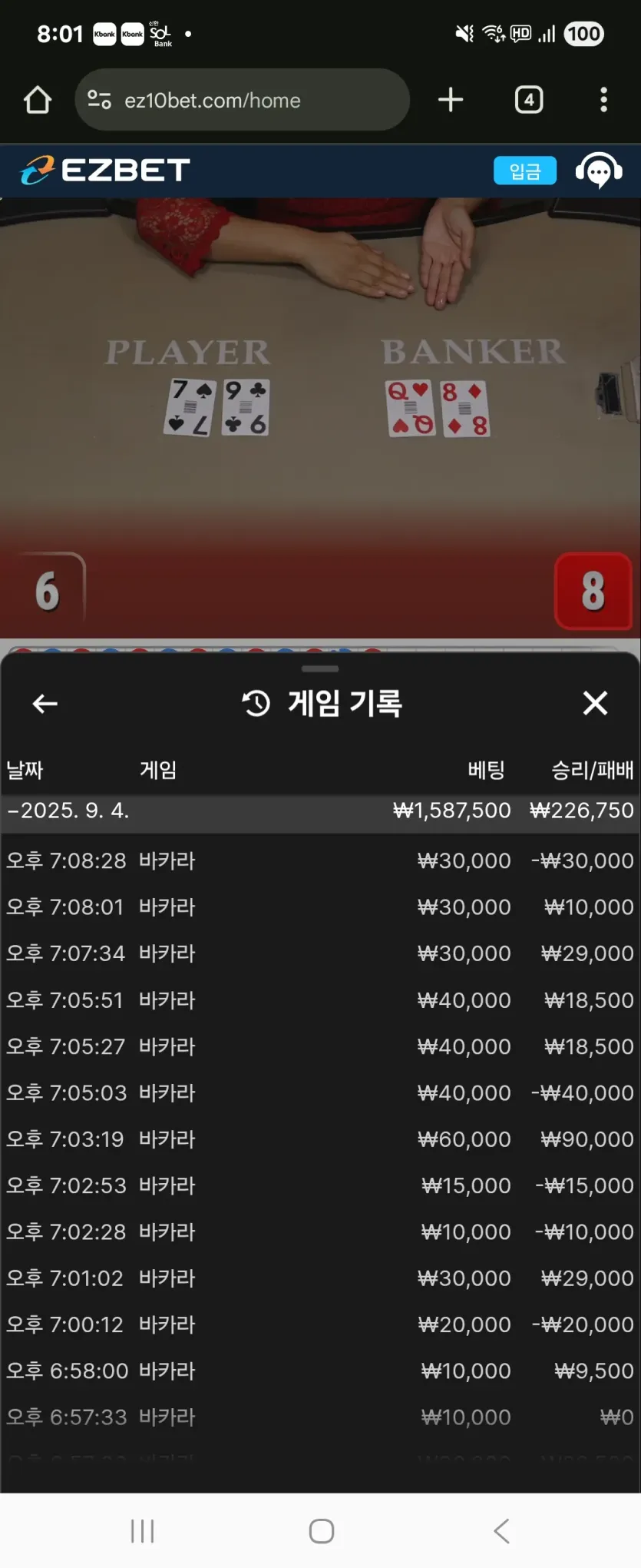Viewport: 641px width, 1568px height.
Task: Open the 오후 7:00:12 바카라 record
Action: [x=320, y=1324]
